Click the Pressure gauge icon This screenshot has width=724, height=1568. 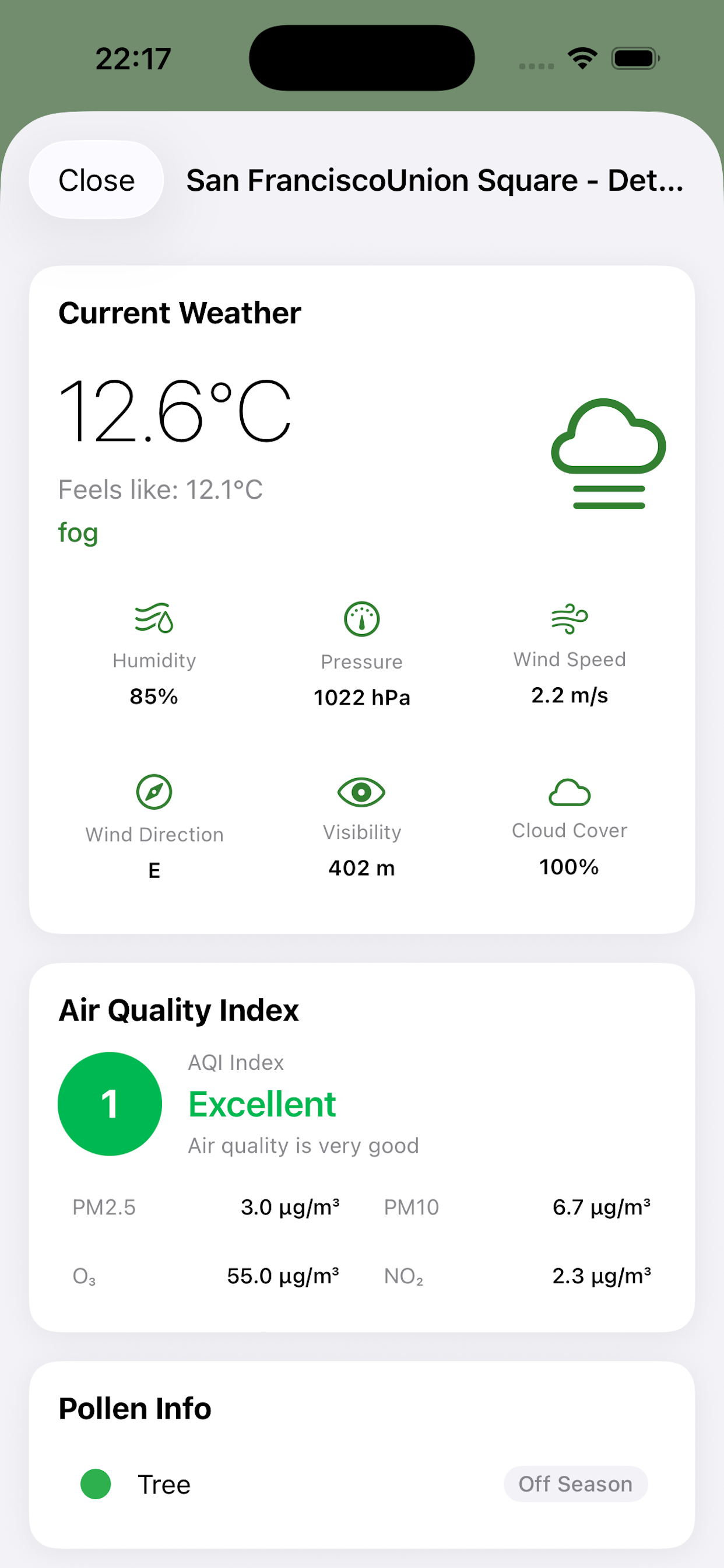click(x=362, y=618)
